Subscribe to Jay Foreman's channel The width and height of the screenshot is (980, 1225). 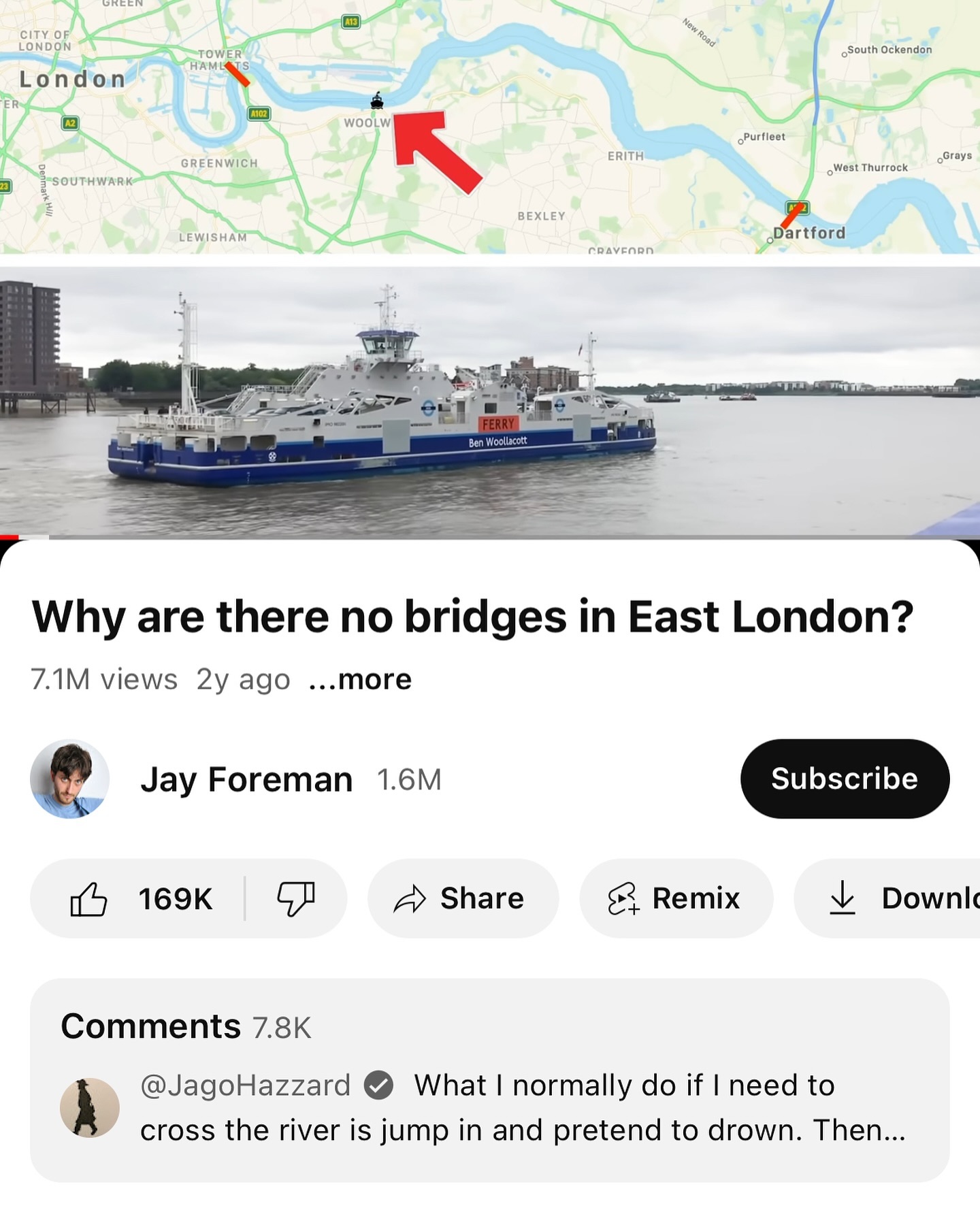[845, 779]
